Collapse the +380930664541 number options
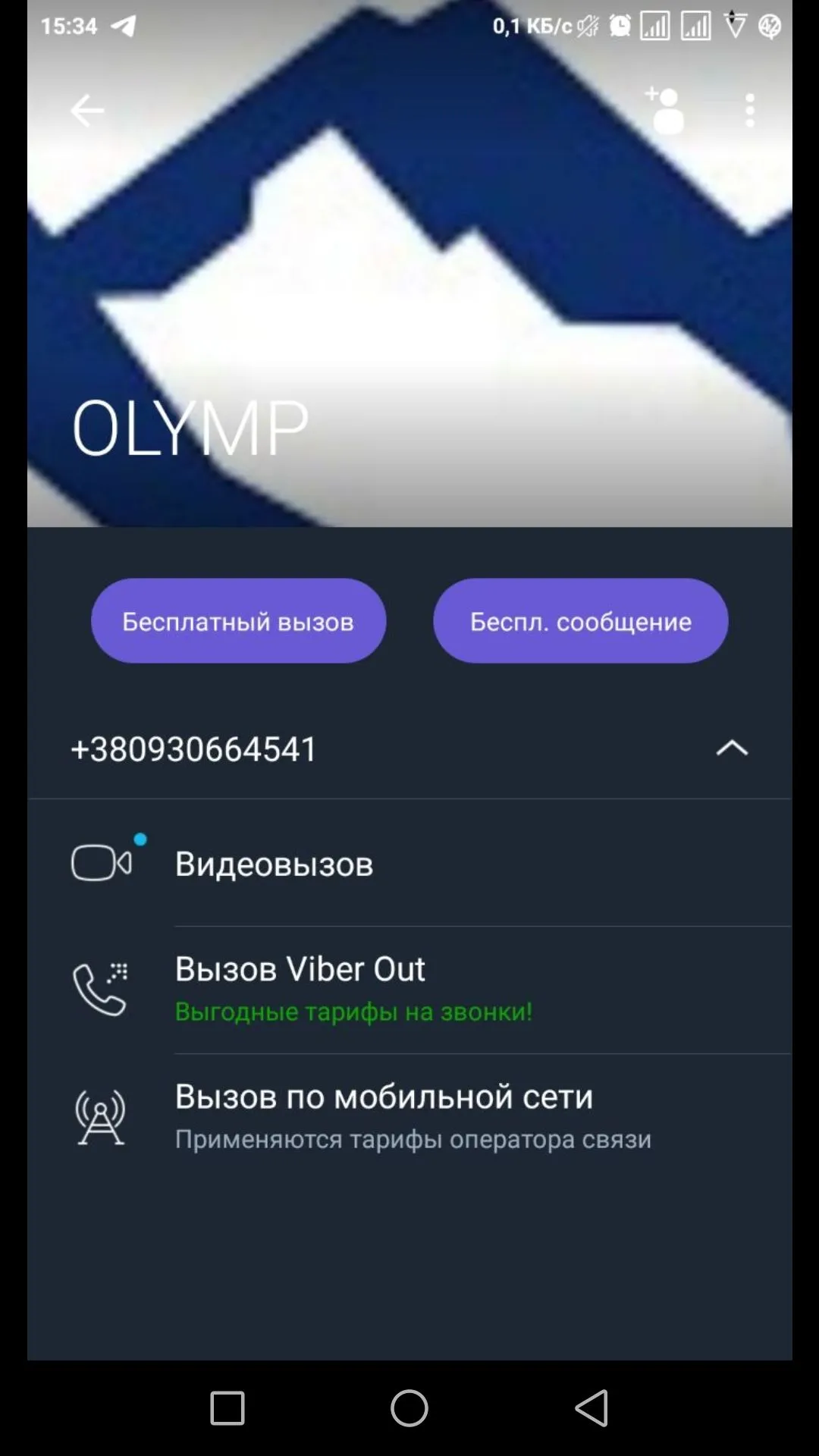Image resolution: width=819 pixels, height=1456 pixels. point(731,748)
